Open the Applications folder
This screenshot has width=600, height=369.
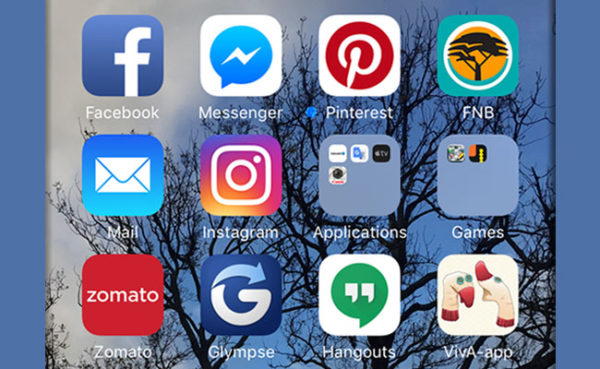click(359, 175)
